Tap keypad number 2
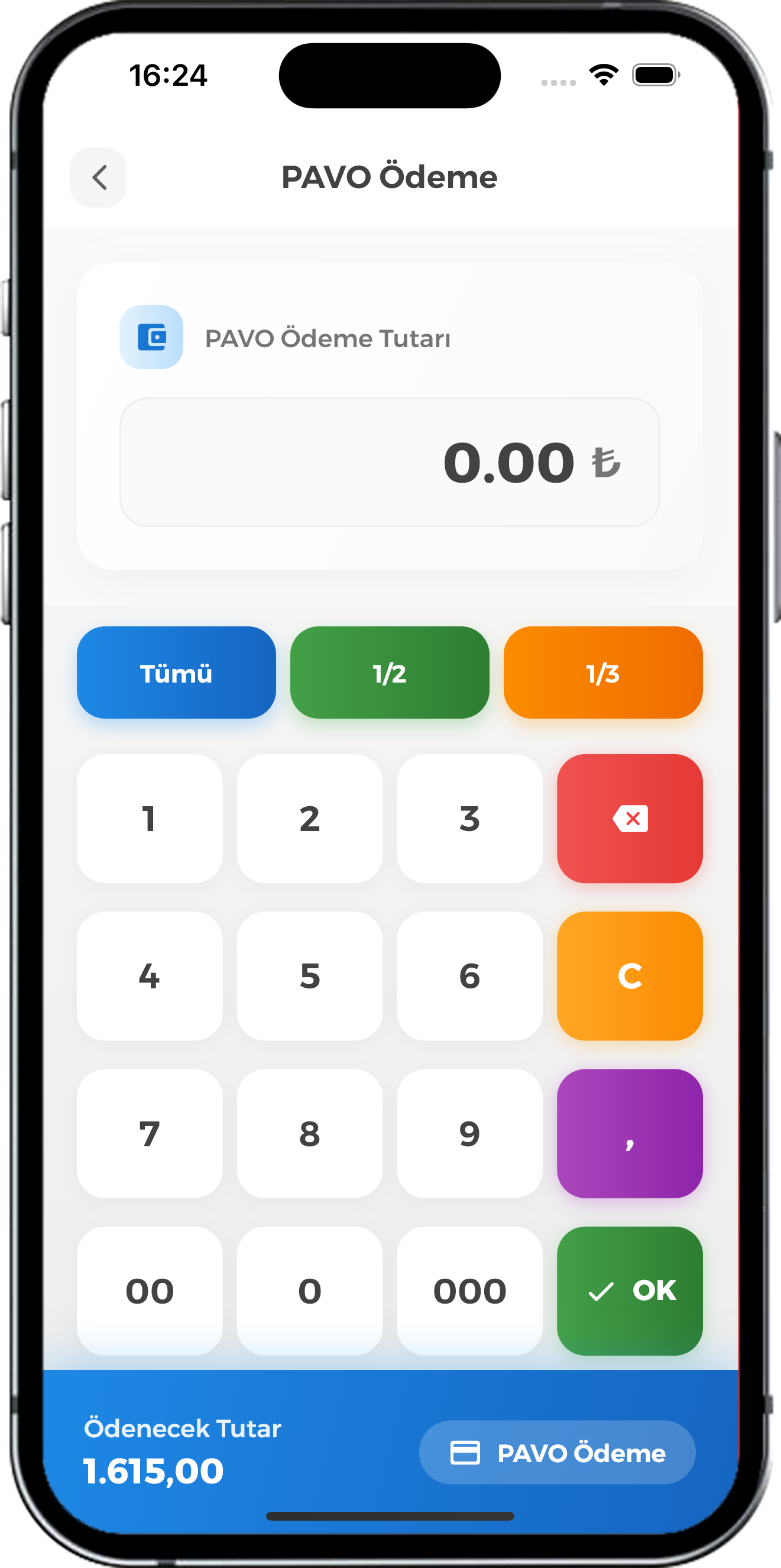This screenshot has width=781, height=1568. click(310, 818)
